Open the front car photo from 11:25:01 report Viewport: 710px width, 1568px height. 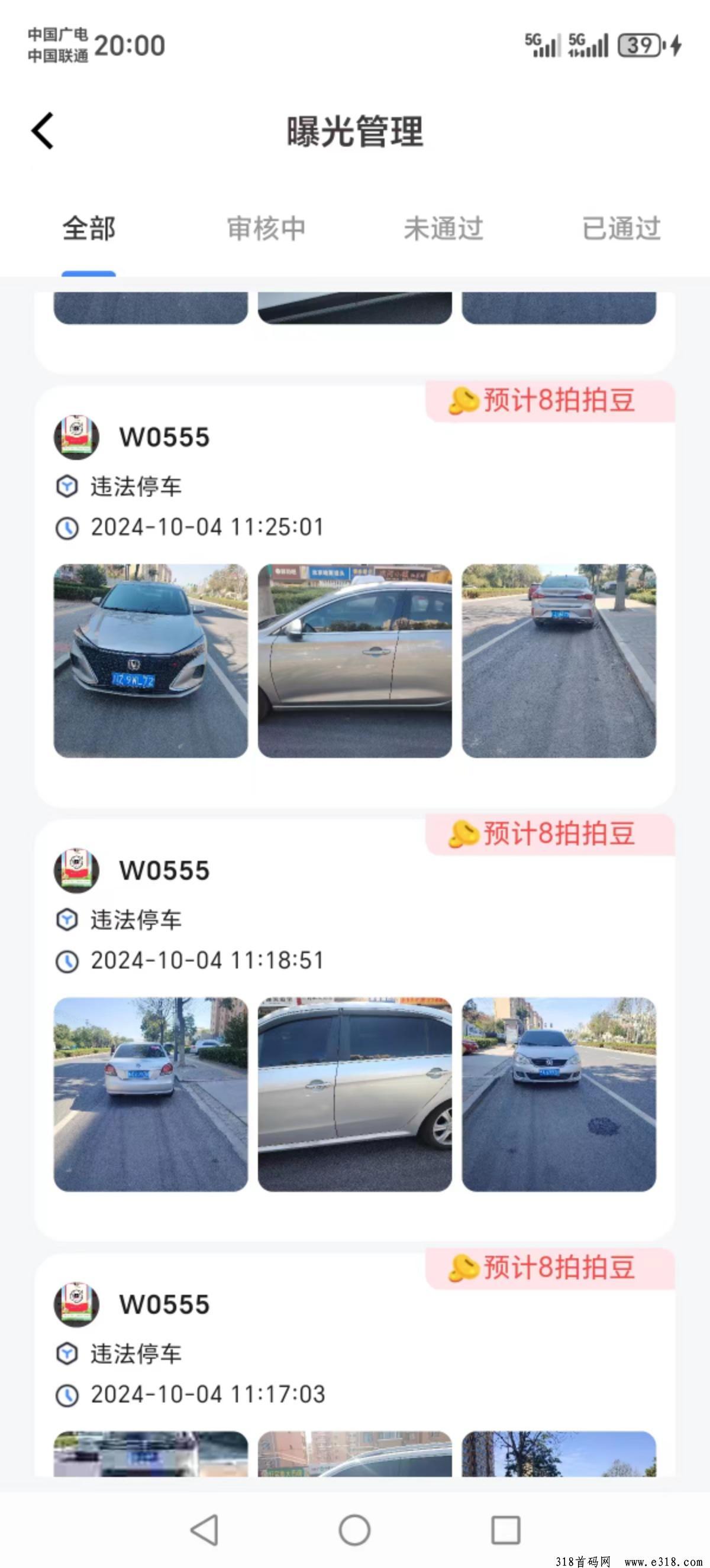[150, 661]
